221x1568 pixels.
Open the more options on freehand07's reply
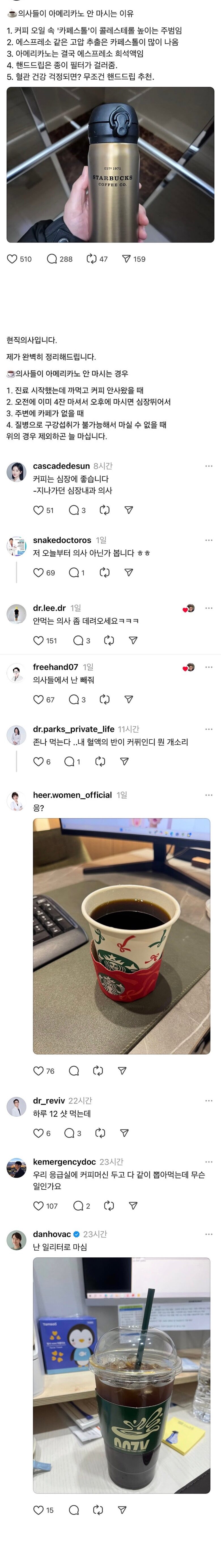[209, 667]
